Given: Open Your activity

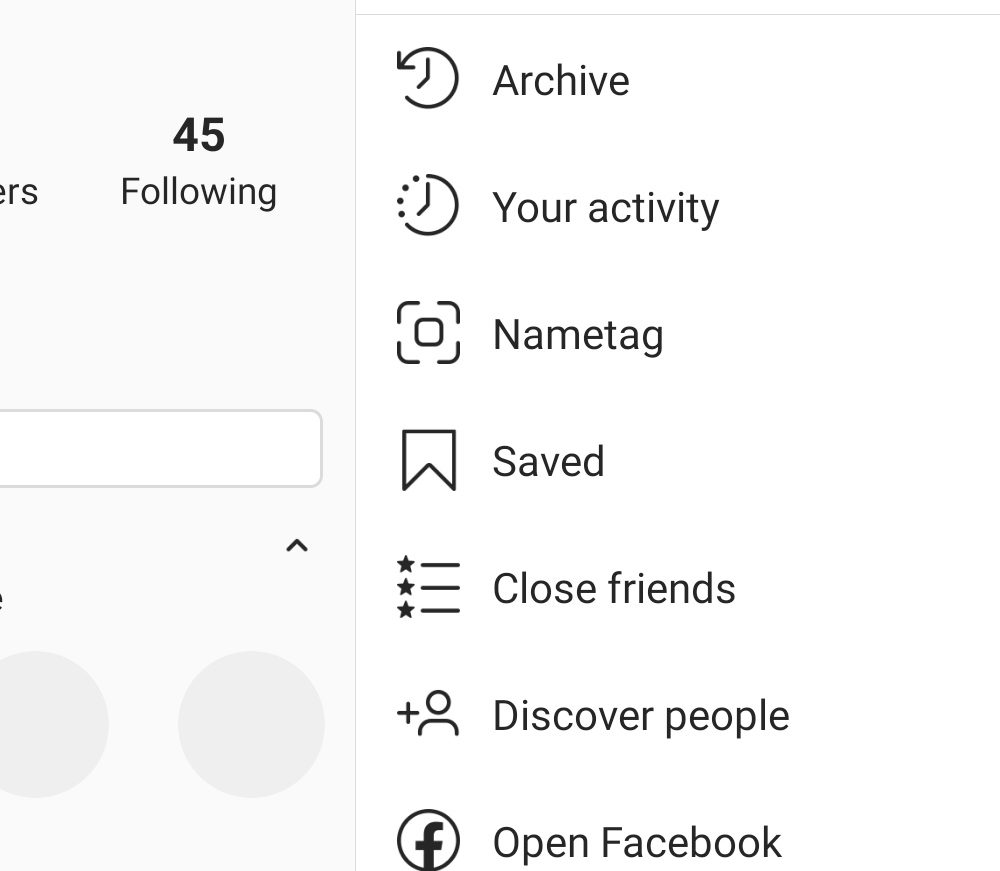Looking at the screenshot, I should (604, 208).
